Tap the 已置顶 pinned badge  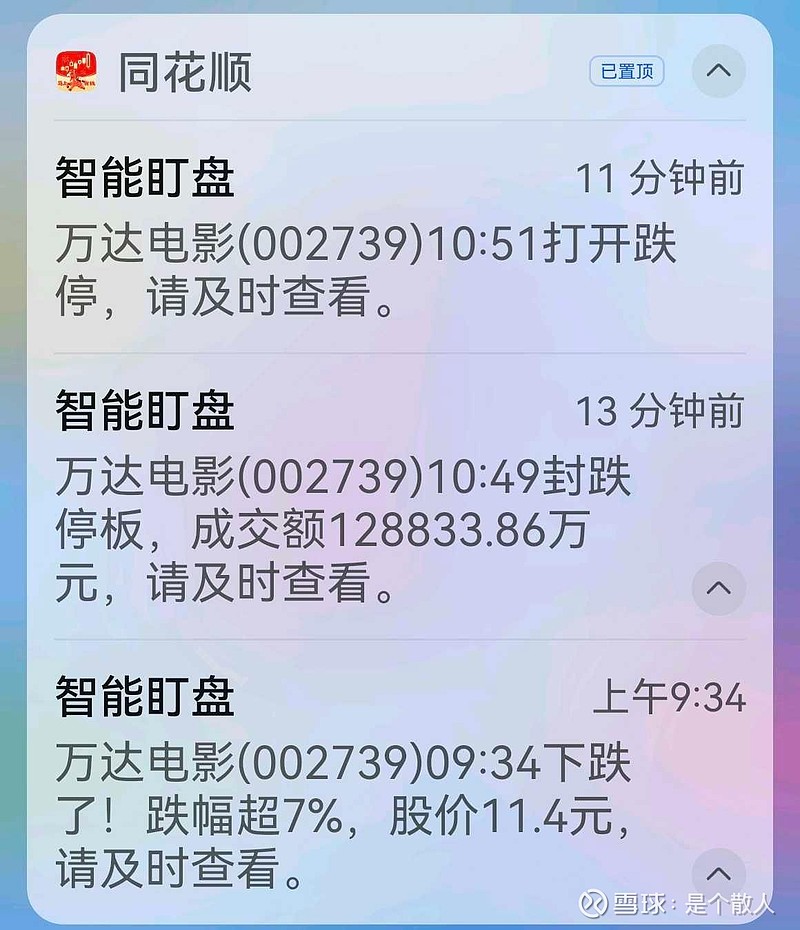pyautogui.click(x=628, y=71)
